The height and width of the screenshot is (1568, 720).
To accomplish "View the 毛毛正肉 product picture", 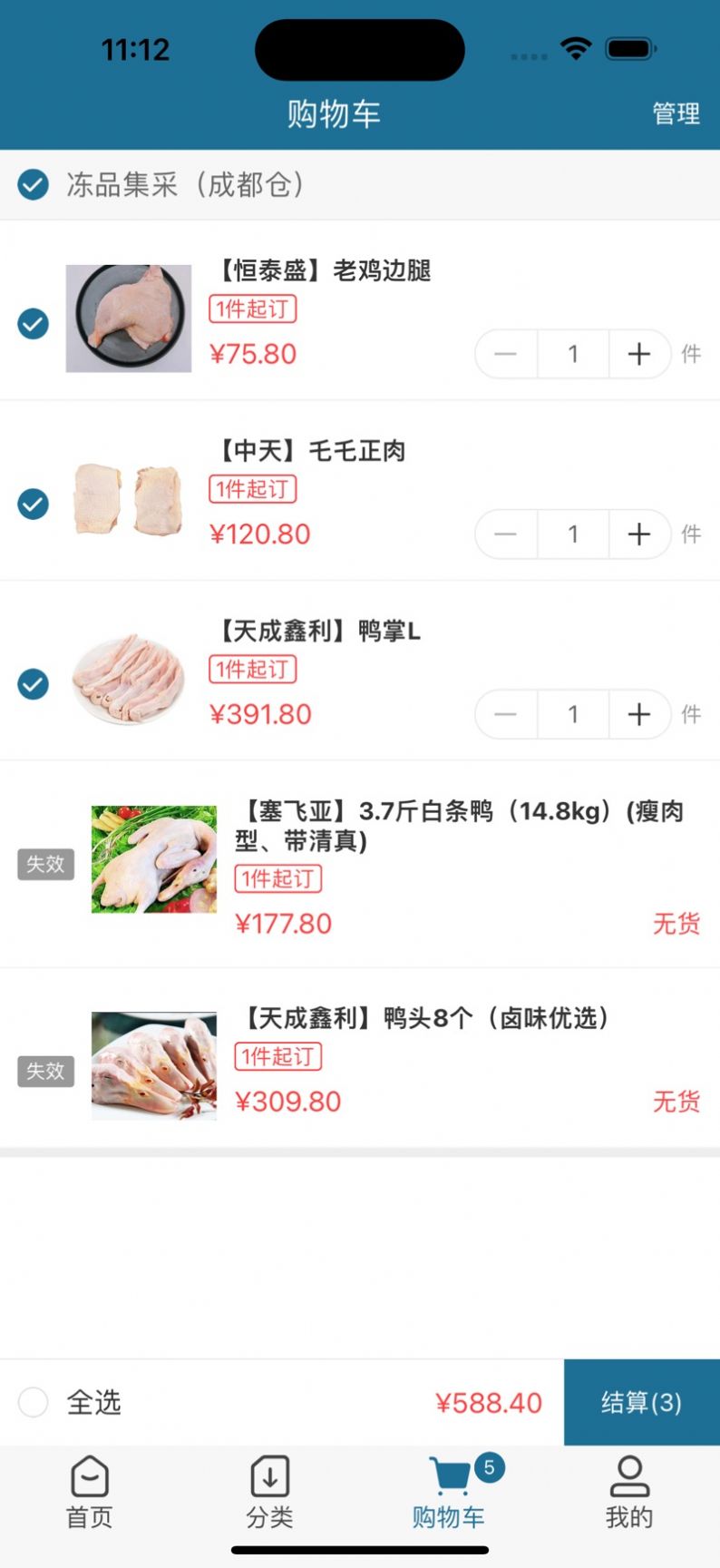I will (x=129, y=499).
